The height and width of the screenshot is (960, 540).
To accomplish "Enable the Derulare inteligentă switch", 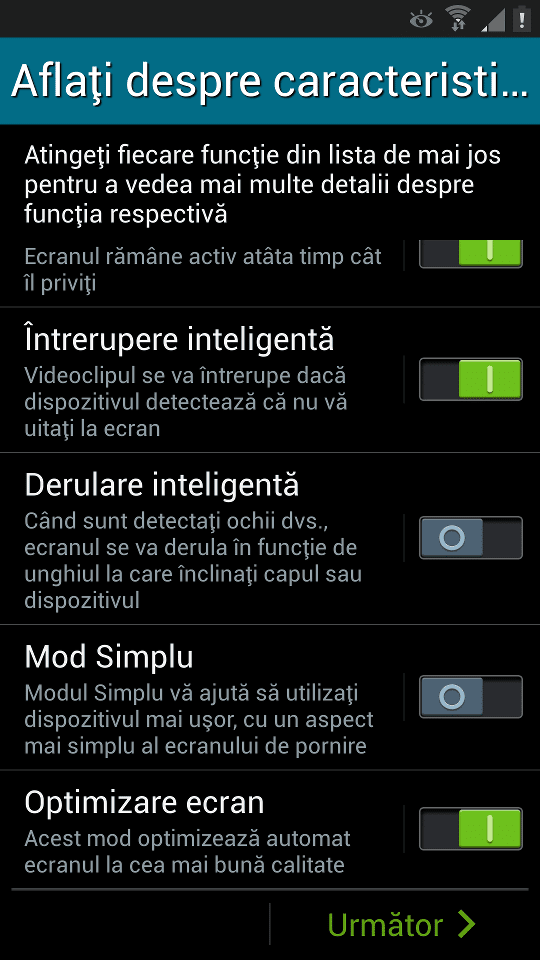I will (x=470, y=538).
